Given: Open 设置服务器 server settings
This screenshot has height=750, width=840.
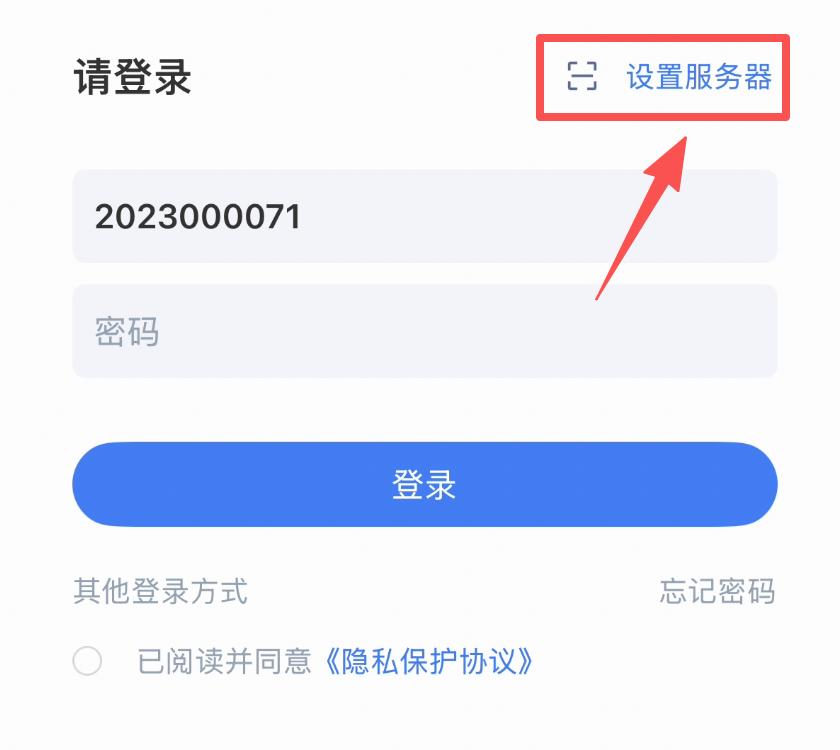Looking at the screenshot, I should 699,77.
